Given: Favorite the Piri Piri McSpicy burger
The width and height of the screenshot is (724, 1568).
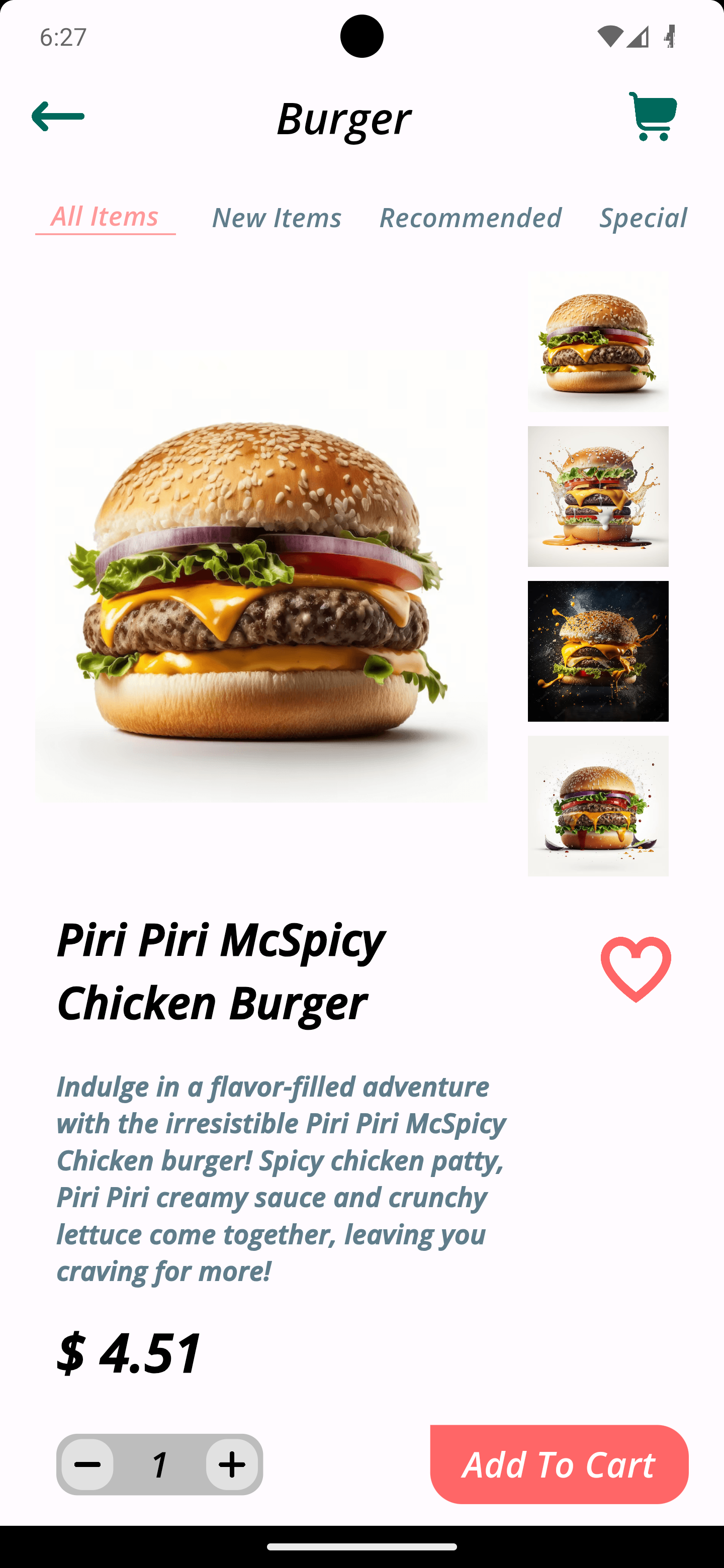Looking at the screenshot, I should click(635, 969).
